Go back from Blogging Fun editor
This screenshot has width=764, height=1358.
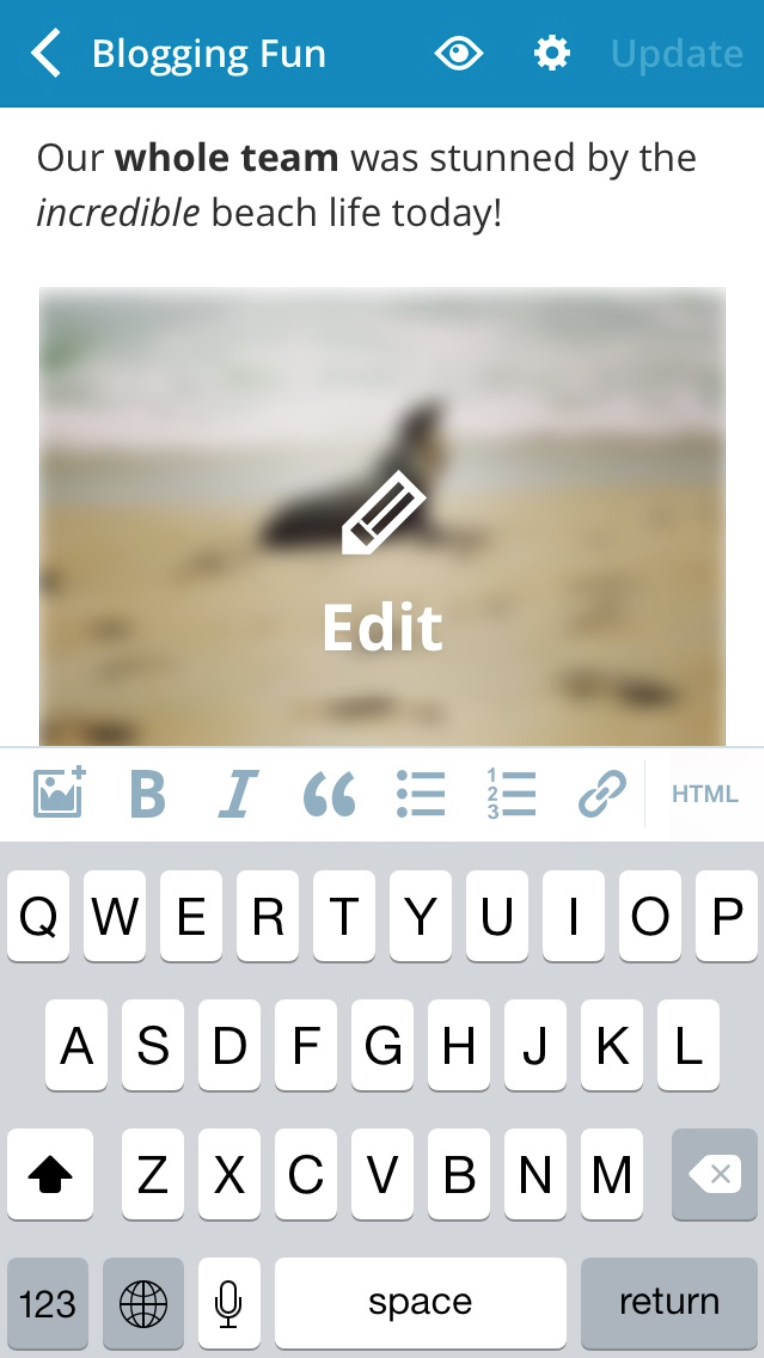[x=46, y=53]
